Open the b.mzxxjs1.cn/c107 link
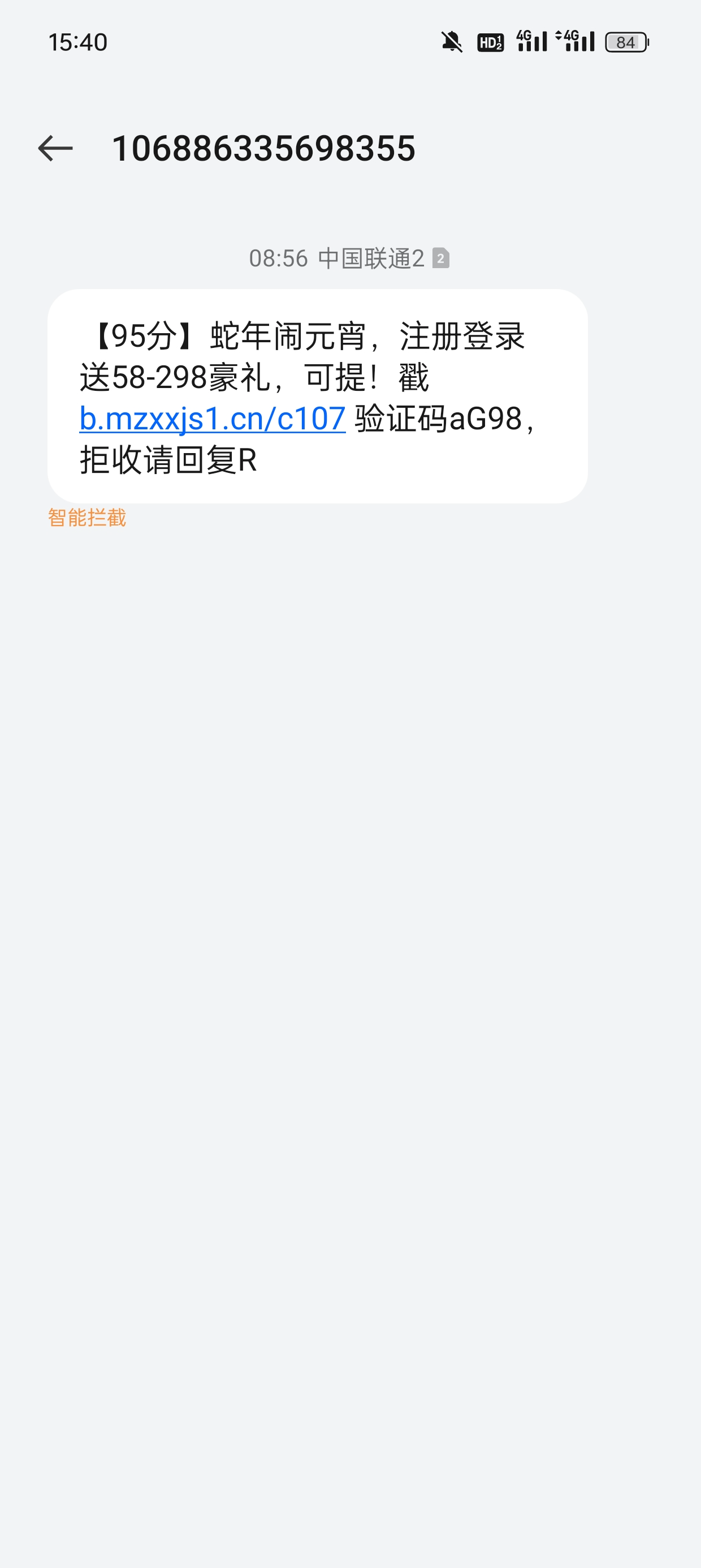The width and height of the screenshot is (701, 1568). 213,419
